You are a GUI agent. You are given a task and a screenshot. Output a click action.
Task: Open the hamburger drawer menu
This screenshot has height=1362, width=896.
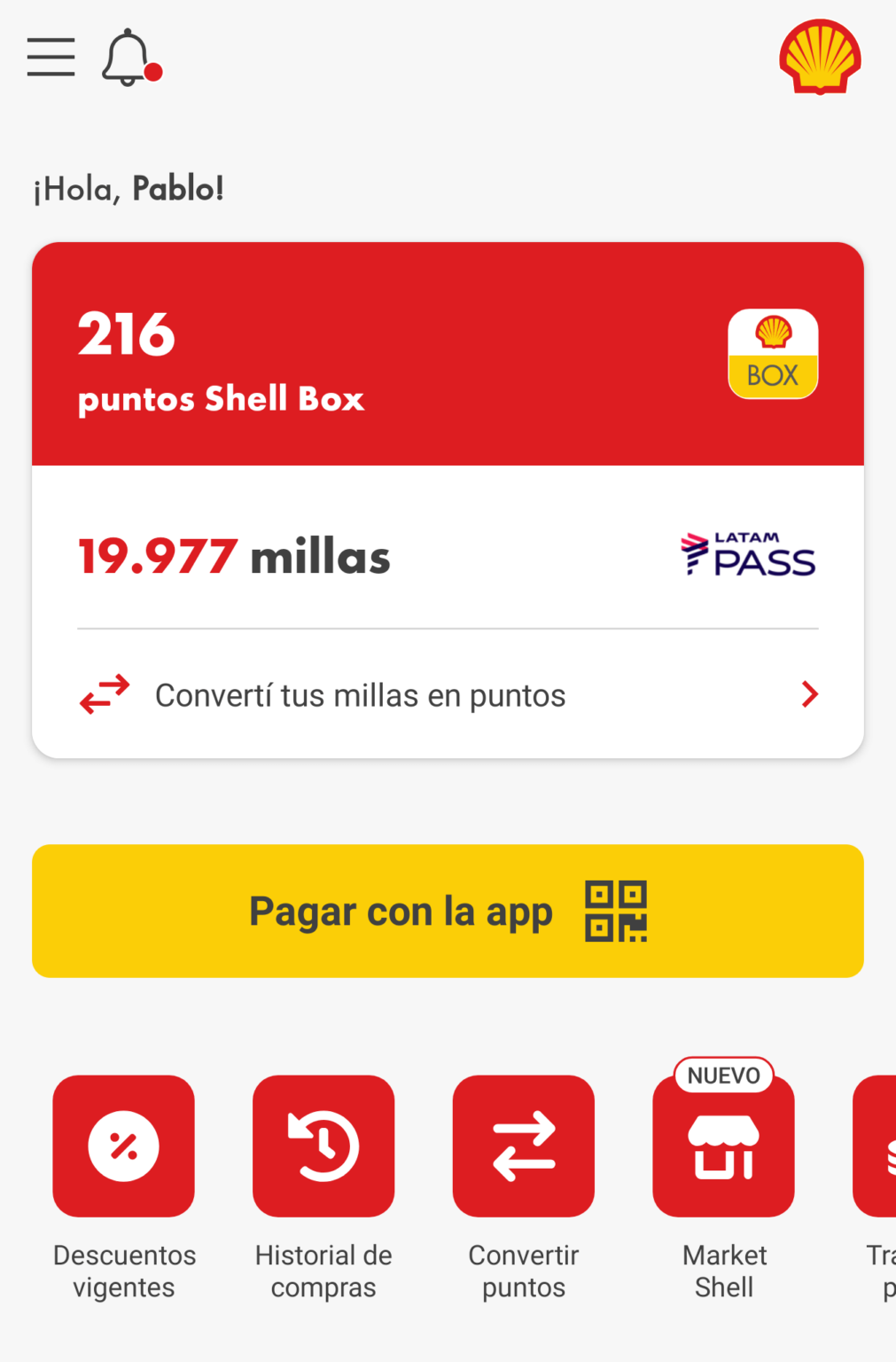pos(51,58)
